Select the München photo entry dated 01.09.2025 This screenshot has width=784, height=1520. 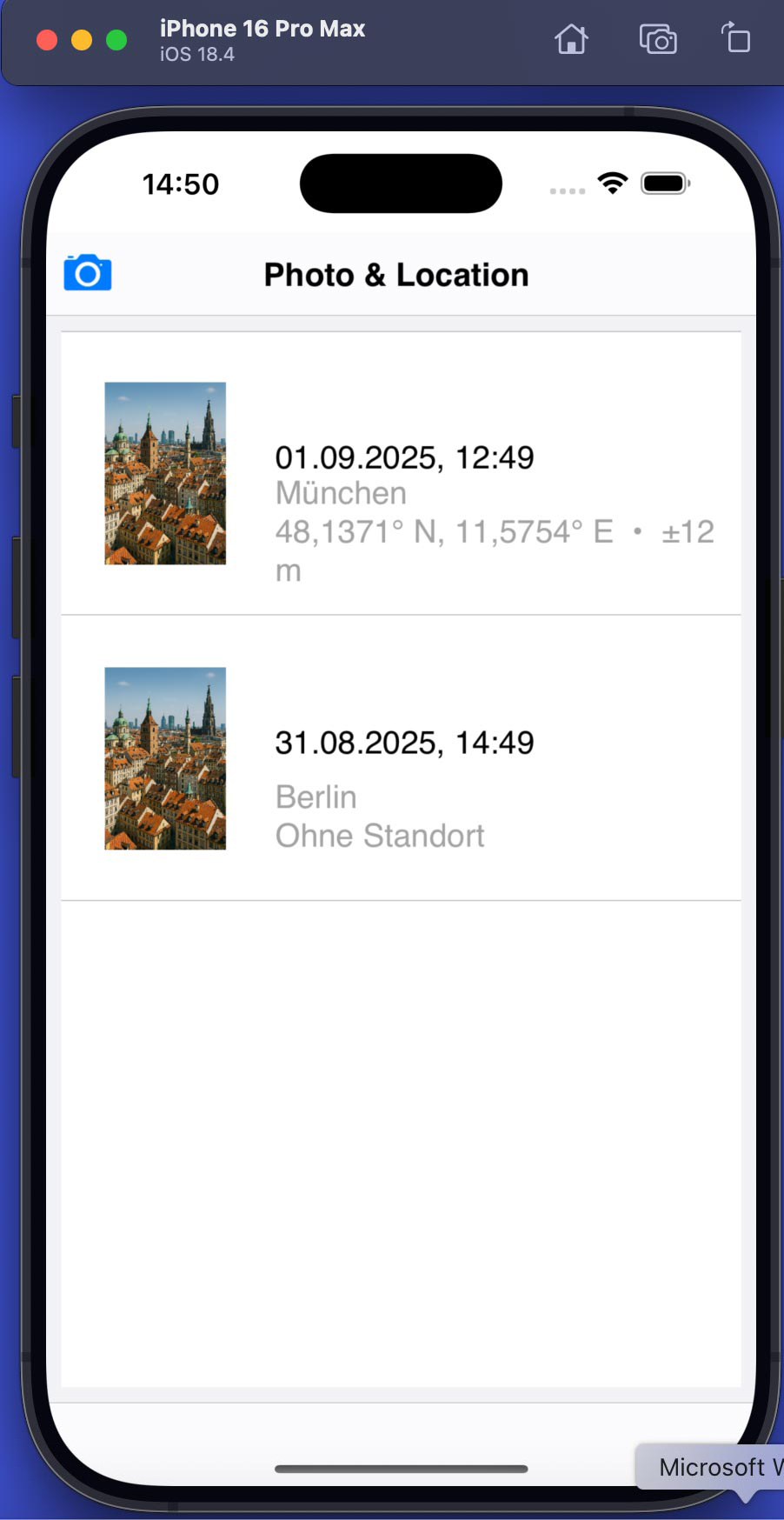coord(400,474)
